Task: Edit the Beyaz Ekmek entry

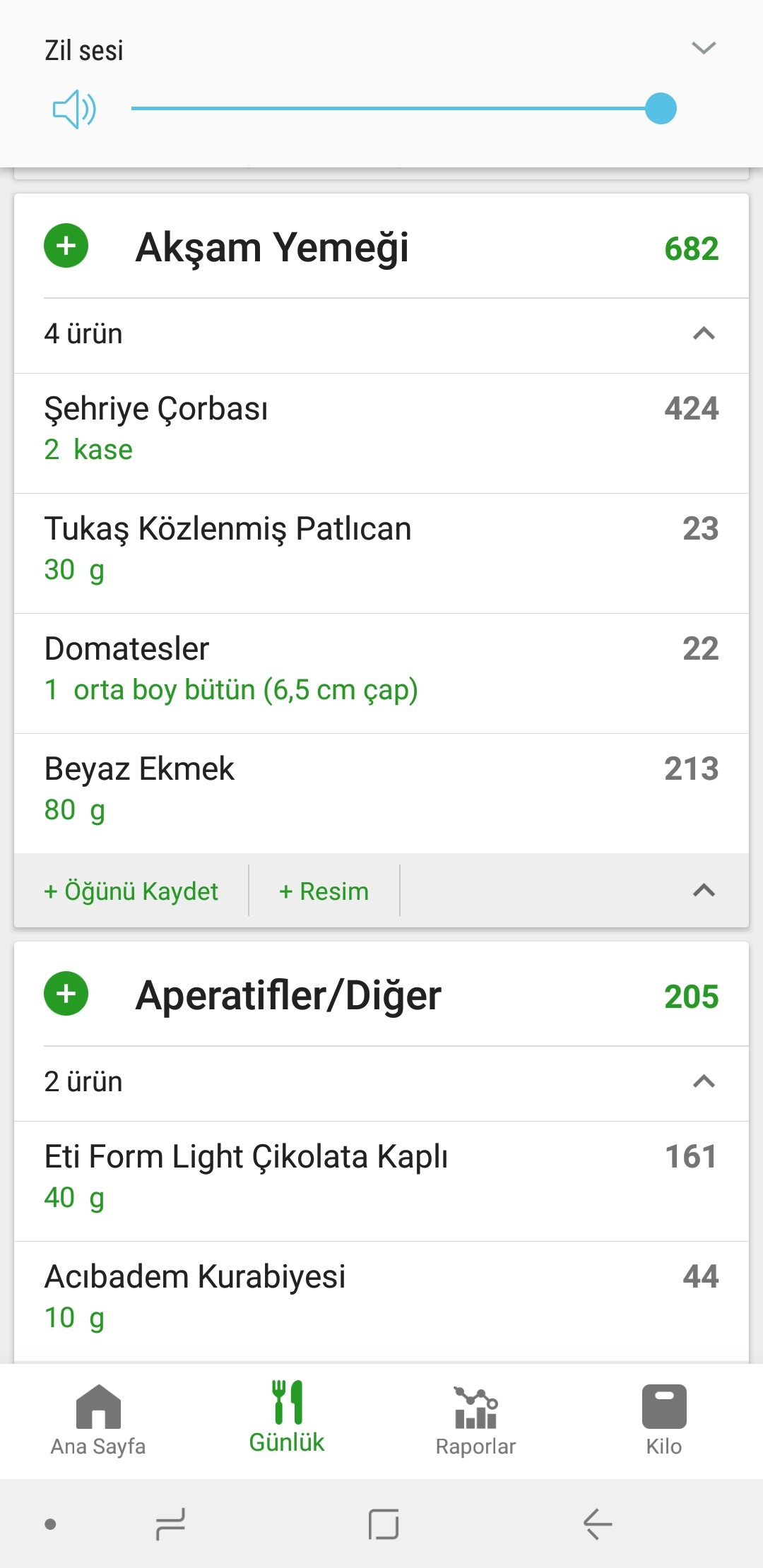Action: click(x=381, y=790)
